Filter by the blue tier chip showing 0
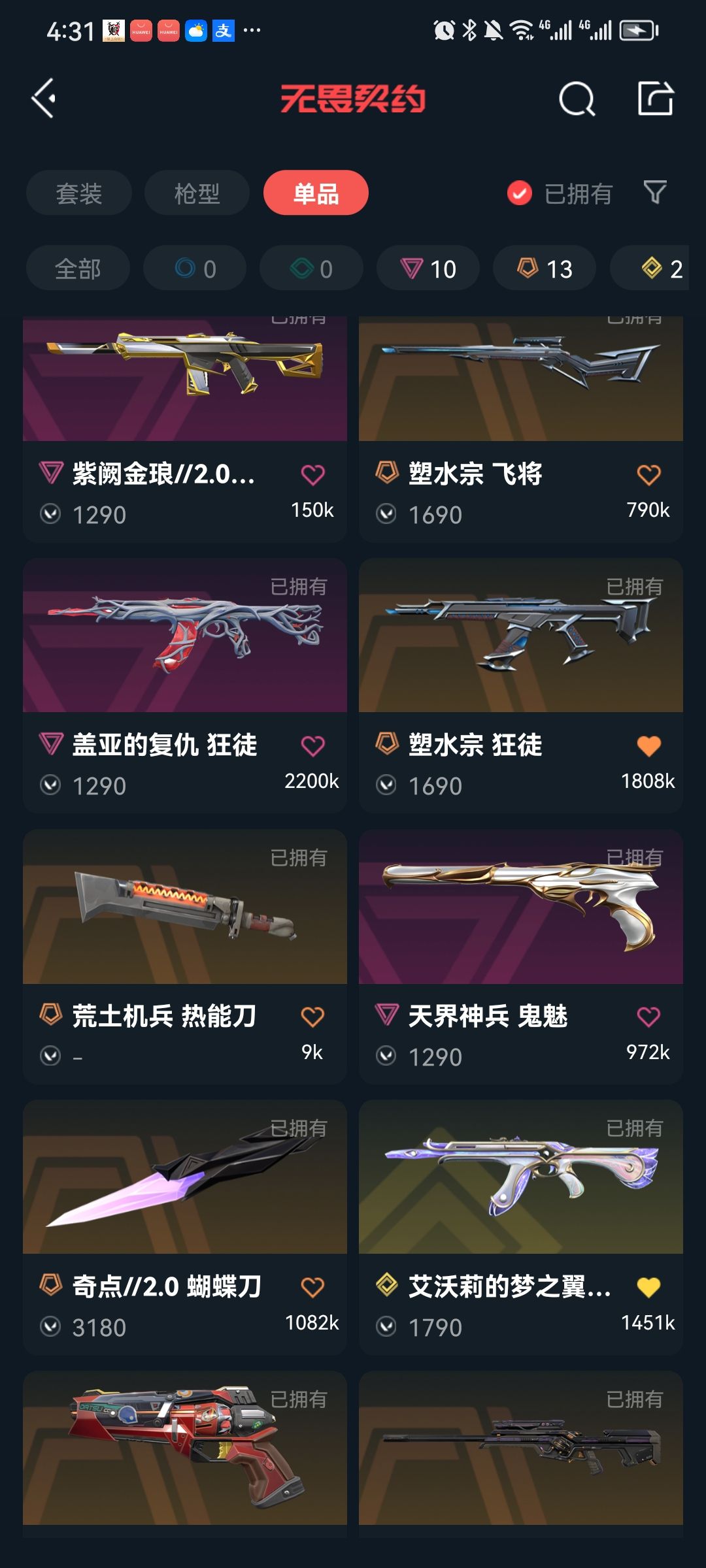Viewport: 706px width, 1568px height. point(195,269)
